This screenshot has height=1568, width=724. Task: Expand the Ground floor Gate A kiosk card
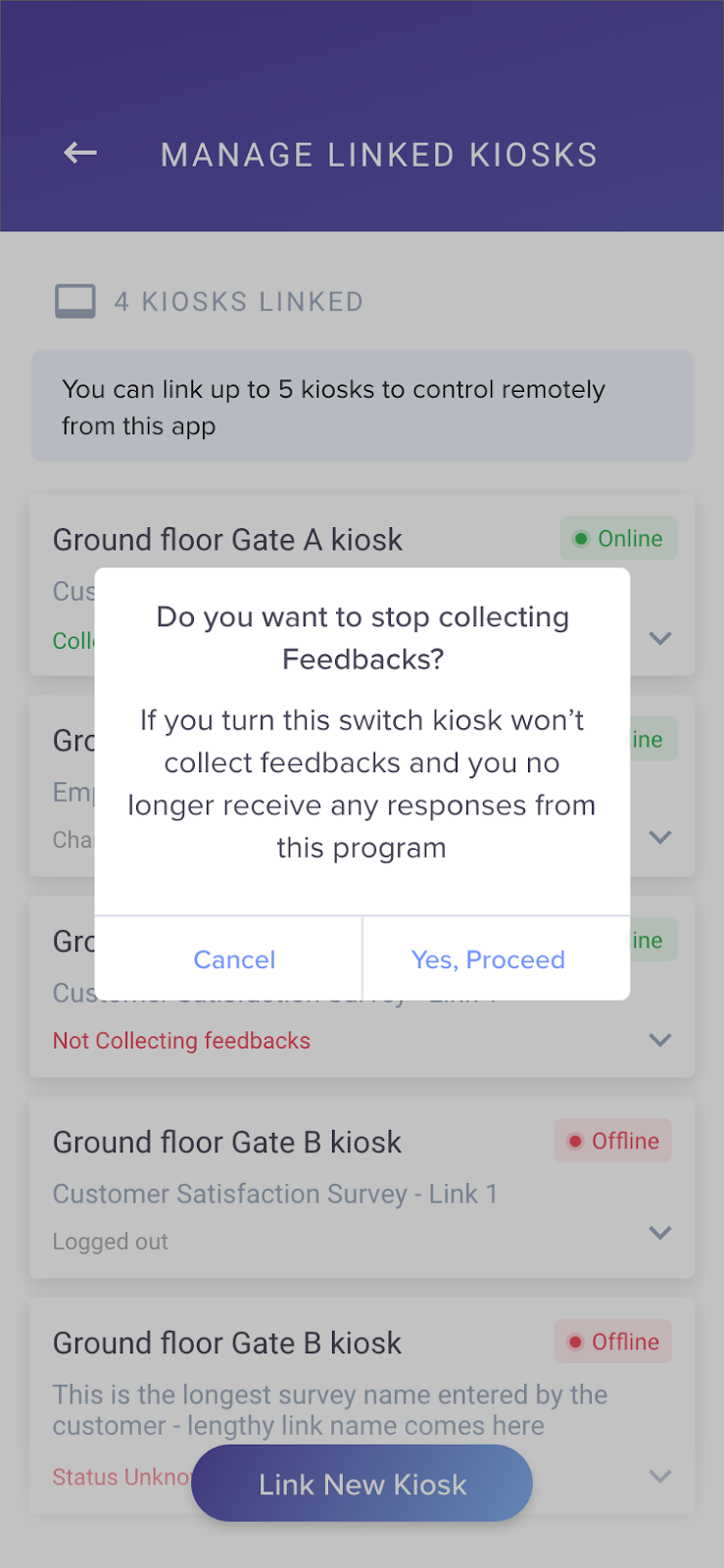pos(660,638)
